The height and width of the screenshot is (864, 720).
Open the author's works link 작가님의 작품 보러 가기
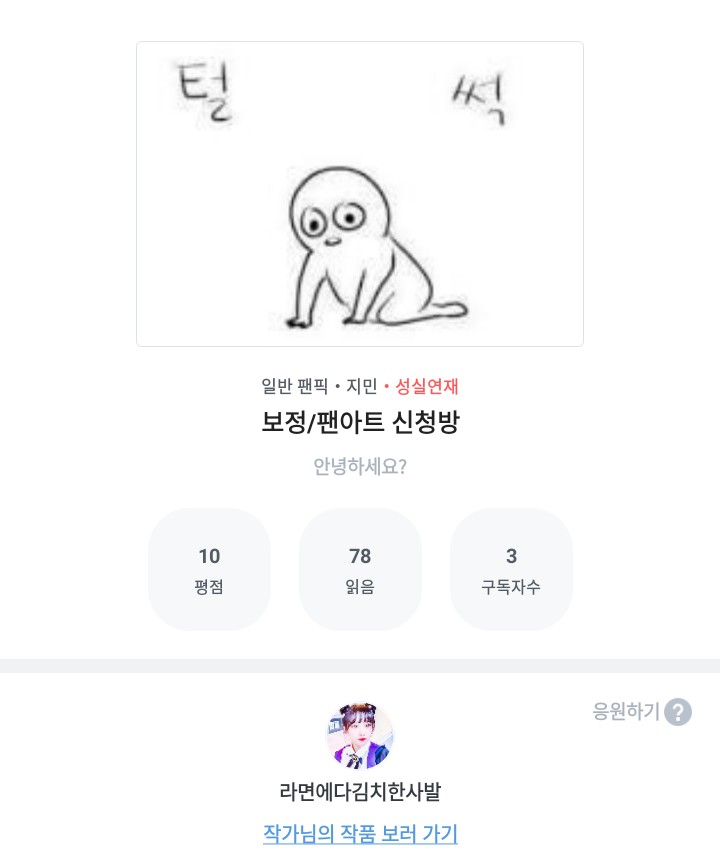click(360, 834)
